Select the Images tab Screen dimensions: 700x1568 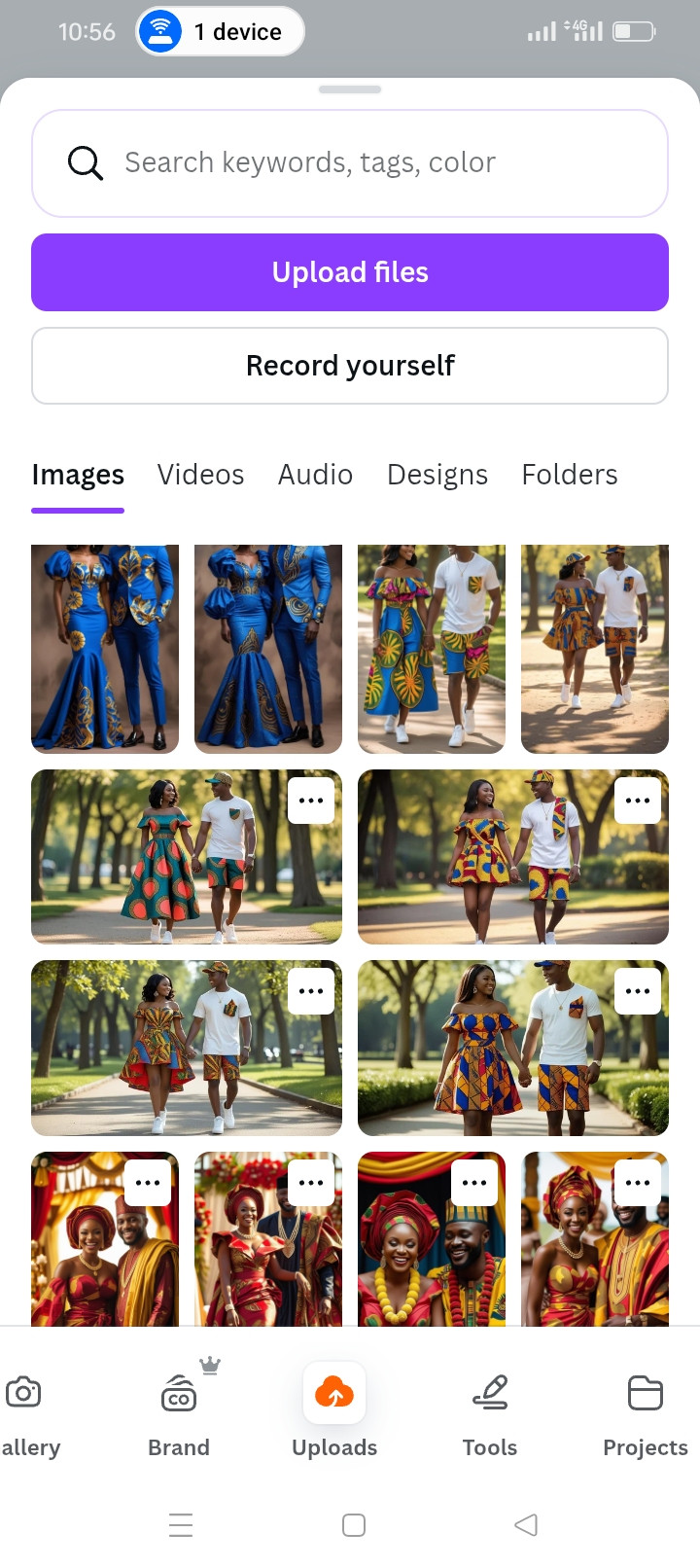click(x=78, y=475)
